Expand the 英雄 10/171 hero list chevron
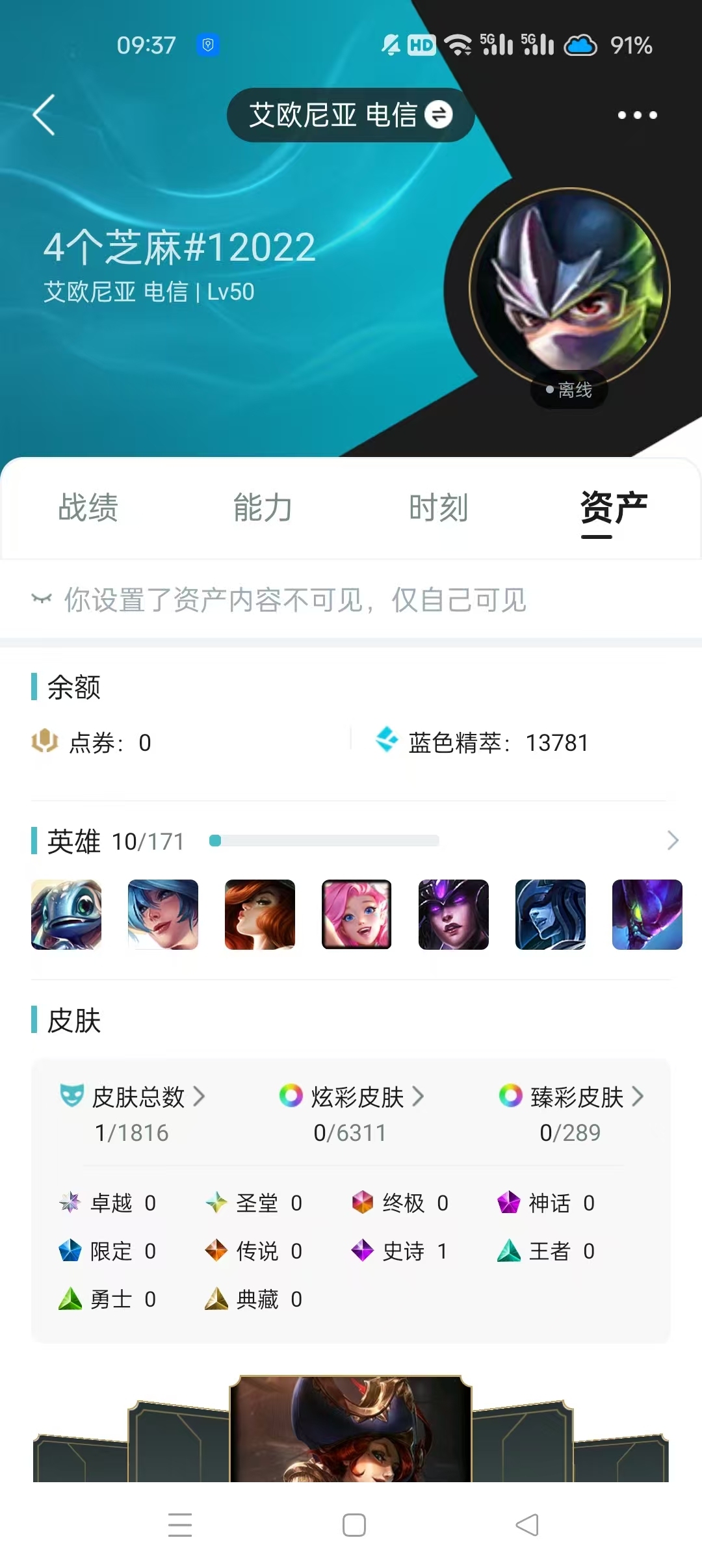This screenshot has width=702, height=1568. [x=673, y=841]
